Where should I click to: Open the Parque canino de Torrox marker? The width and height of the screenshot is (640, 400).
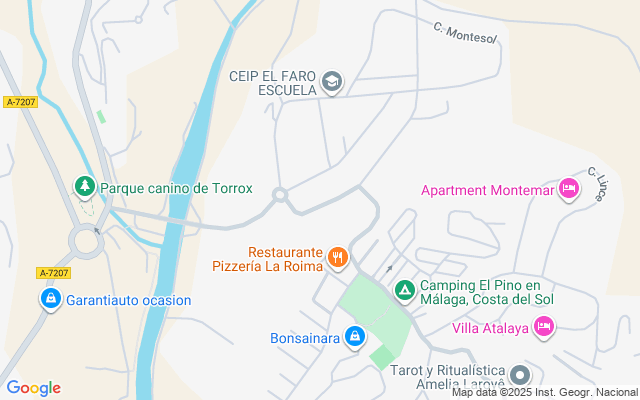[x=84, y=187]
